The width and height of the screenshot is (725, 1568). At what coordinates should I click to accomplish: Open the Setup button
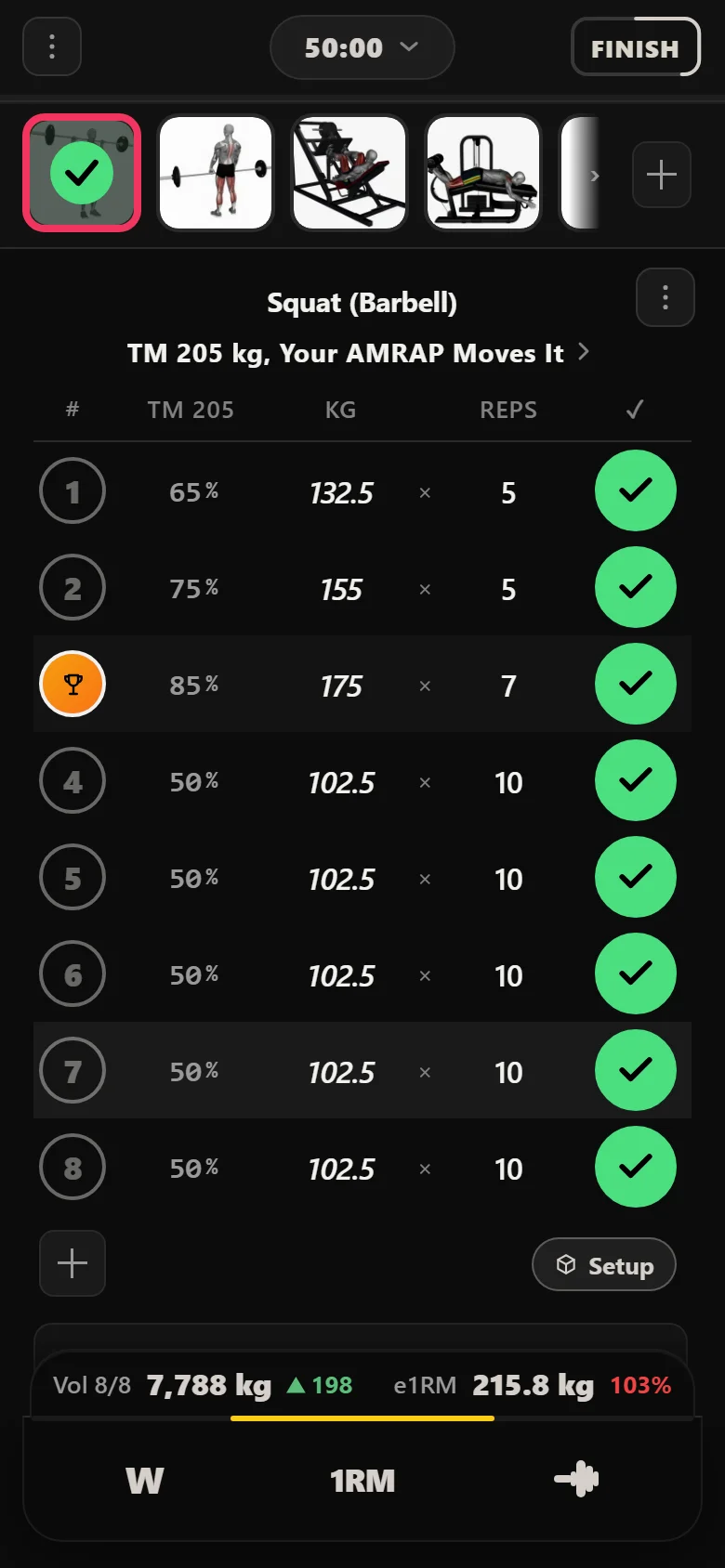click(x=604, y=1264)
